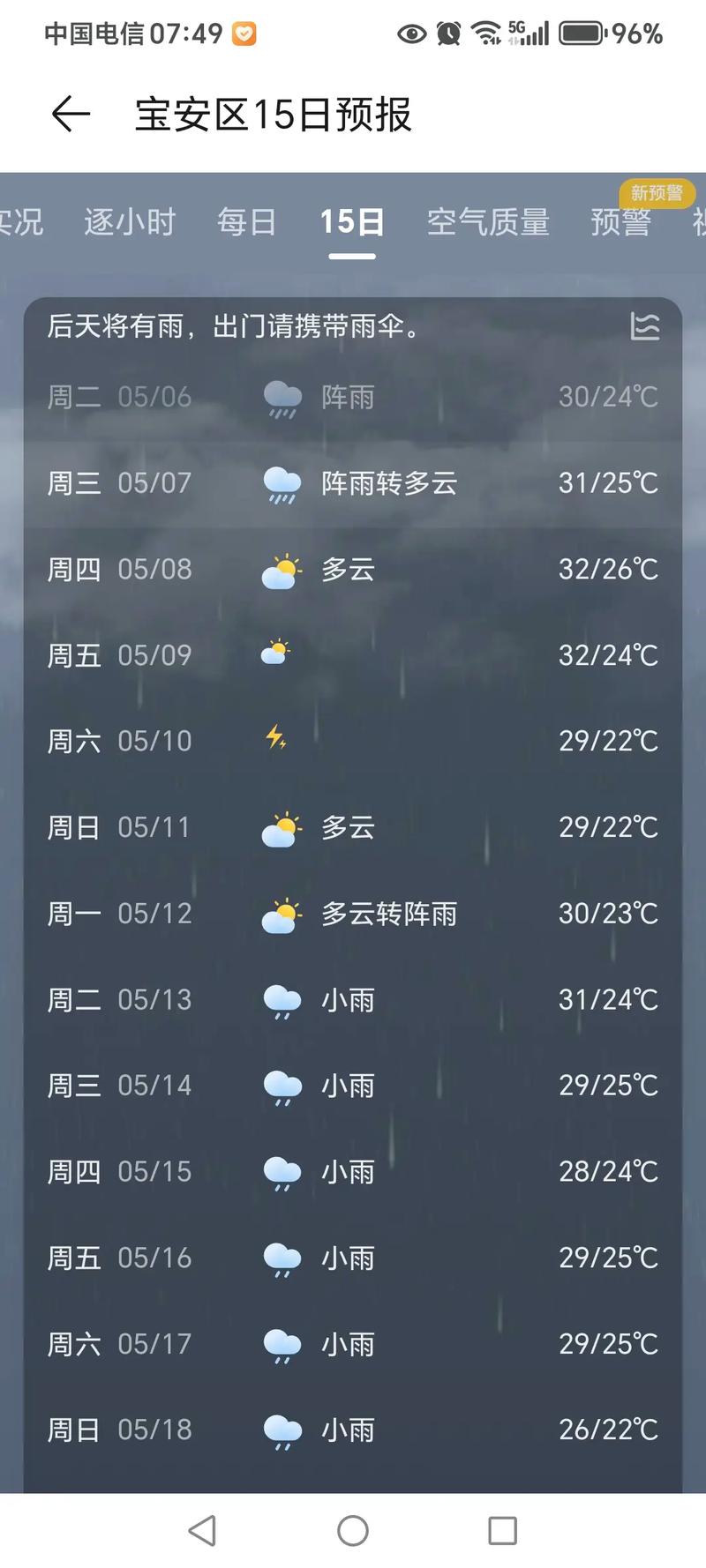
Task: Tap the cloudy weather icon for 05/08
Action: tap(281, 569)
